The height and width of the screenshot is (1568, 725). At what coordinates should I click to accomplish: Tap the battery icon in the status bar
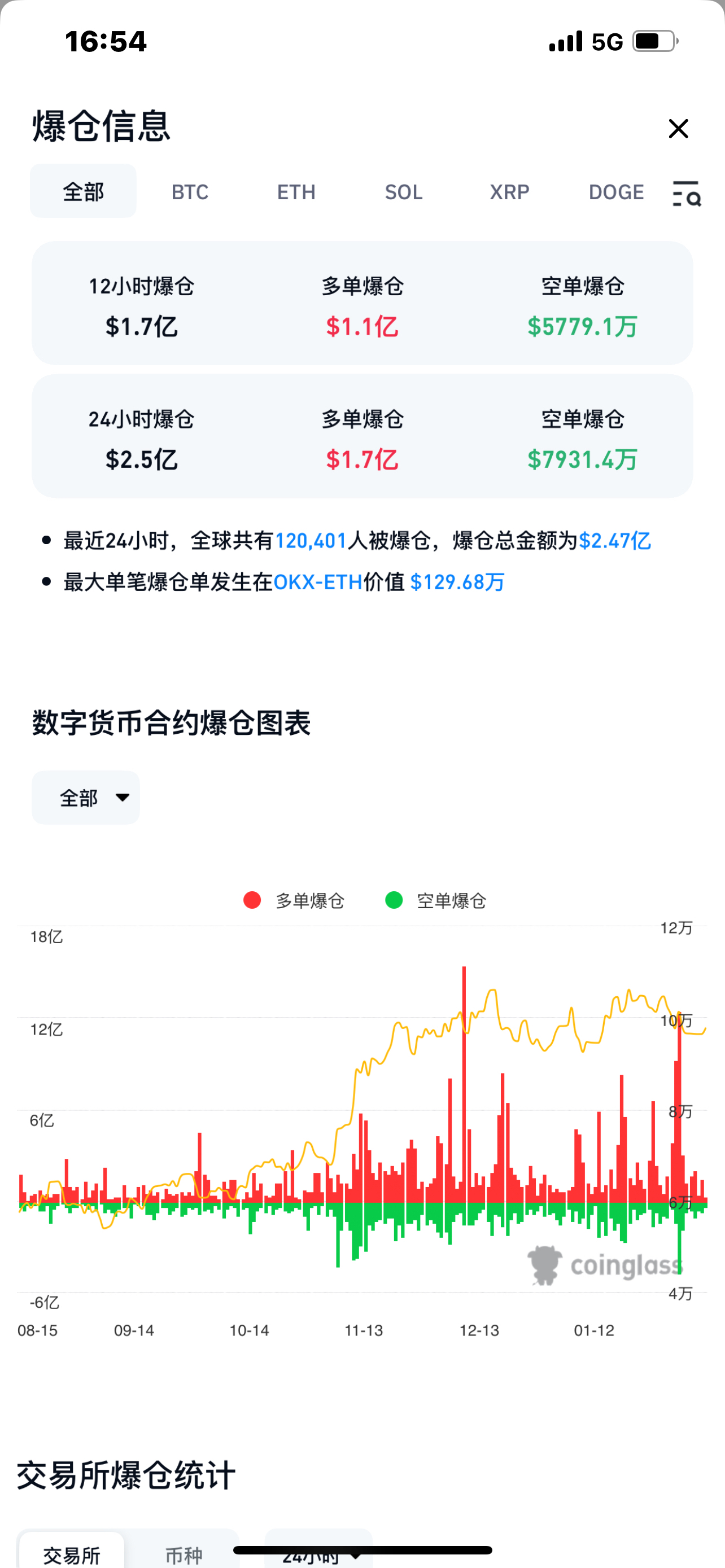click(x=654, y=40)
